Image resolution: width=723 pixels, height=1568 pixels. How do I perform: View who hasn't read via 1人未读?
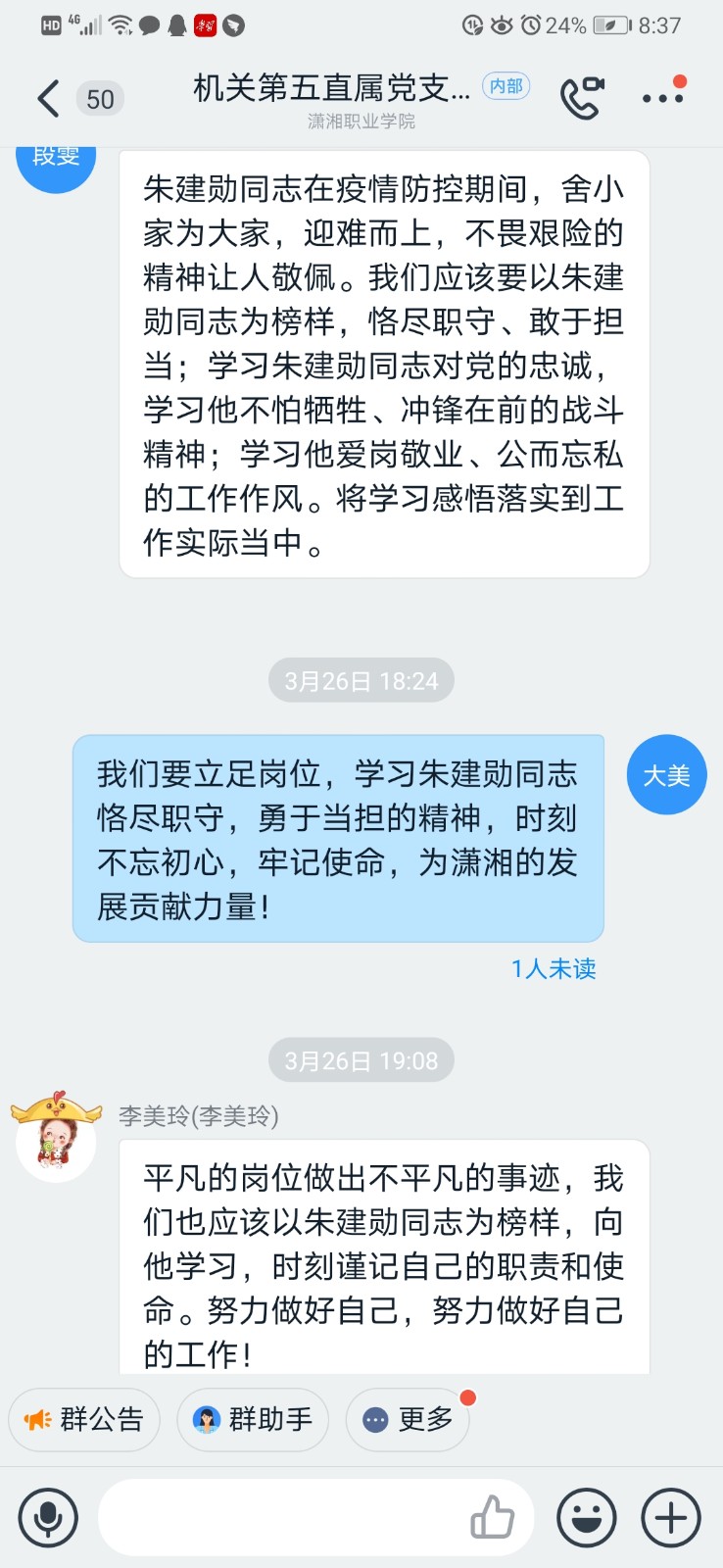[554, 969]
